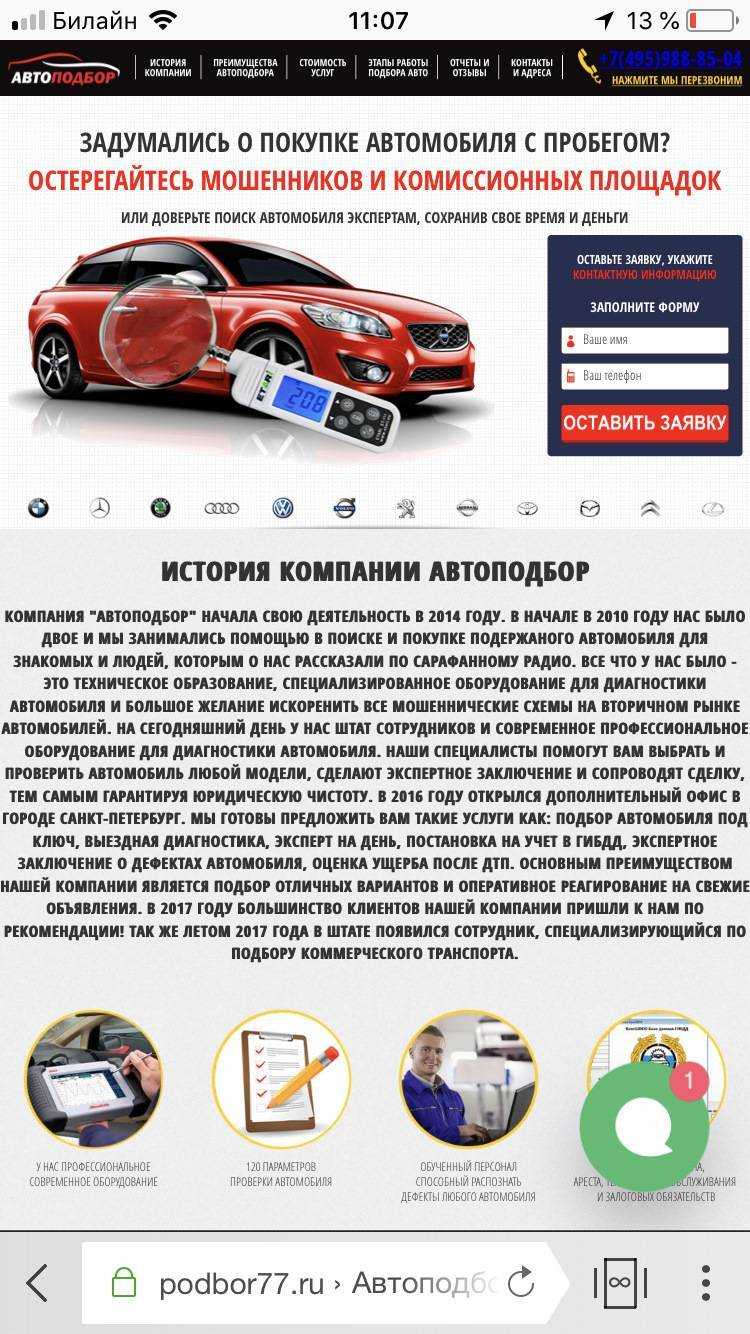The image size is (750, 1334).
Task: Open Стоимость услуг menu item
Action: 323,67
